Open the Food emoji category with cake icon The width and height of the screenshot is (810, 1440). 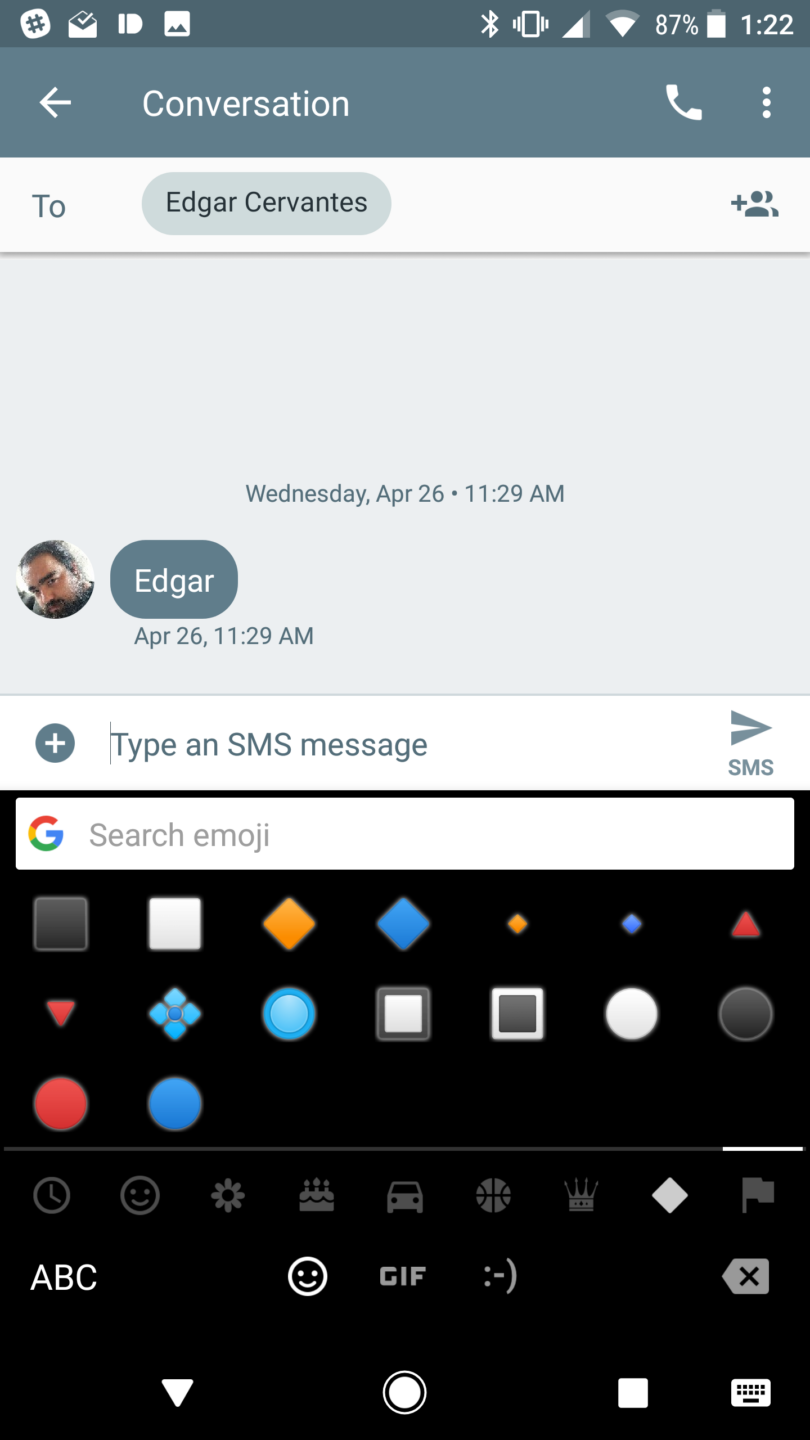pos(316,1195)
